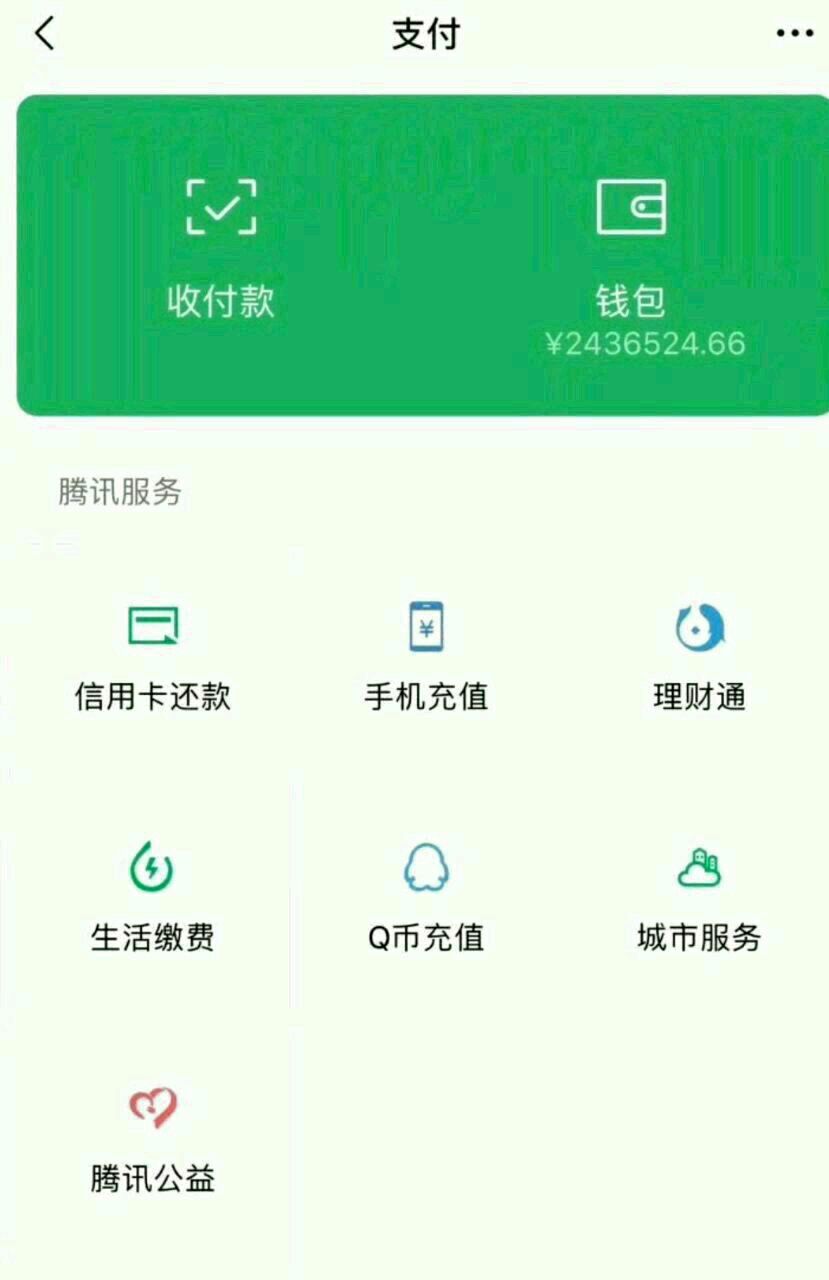Open 收付款 to pay or receive
This screenshot has width=829, height=1280.
point(221,250)
